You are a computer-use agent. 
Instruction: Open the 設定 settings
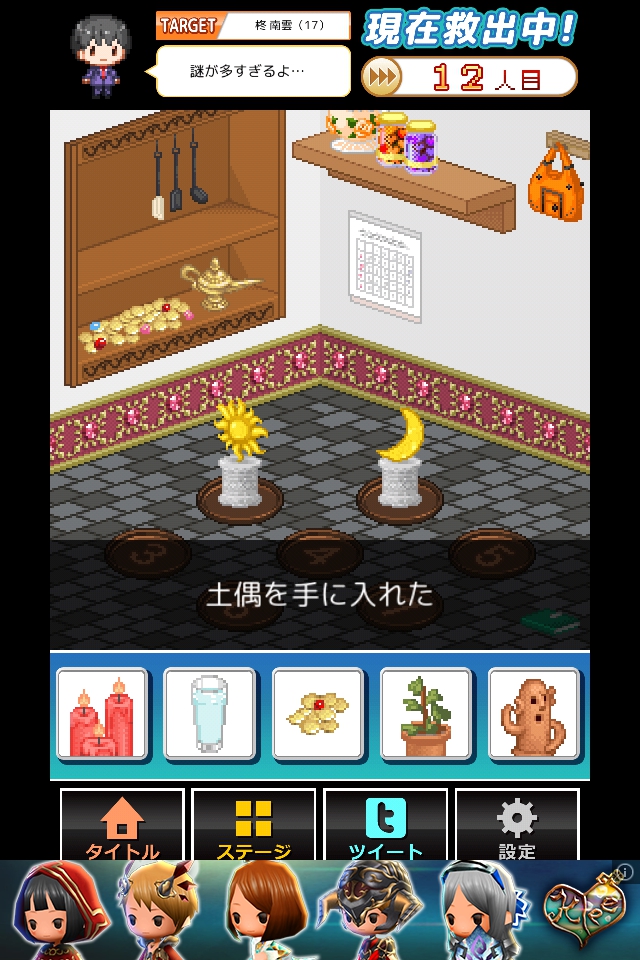tap(517, 826)
